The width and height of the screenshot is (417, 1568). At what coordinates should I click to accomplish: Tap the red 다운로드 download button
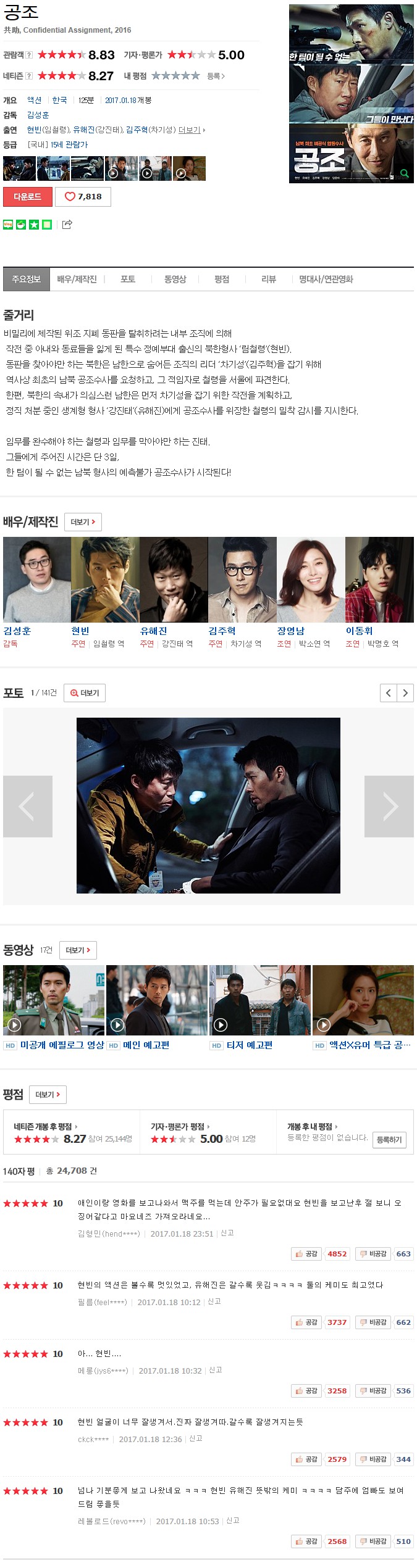click(x=27, y=197)
